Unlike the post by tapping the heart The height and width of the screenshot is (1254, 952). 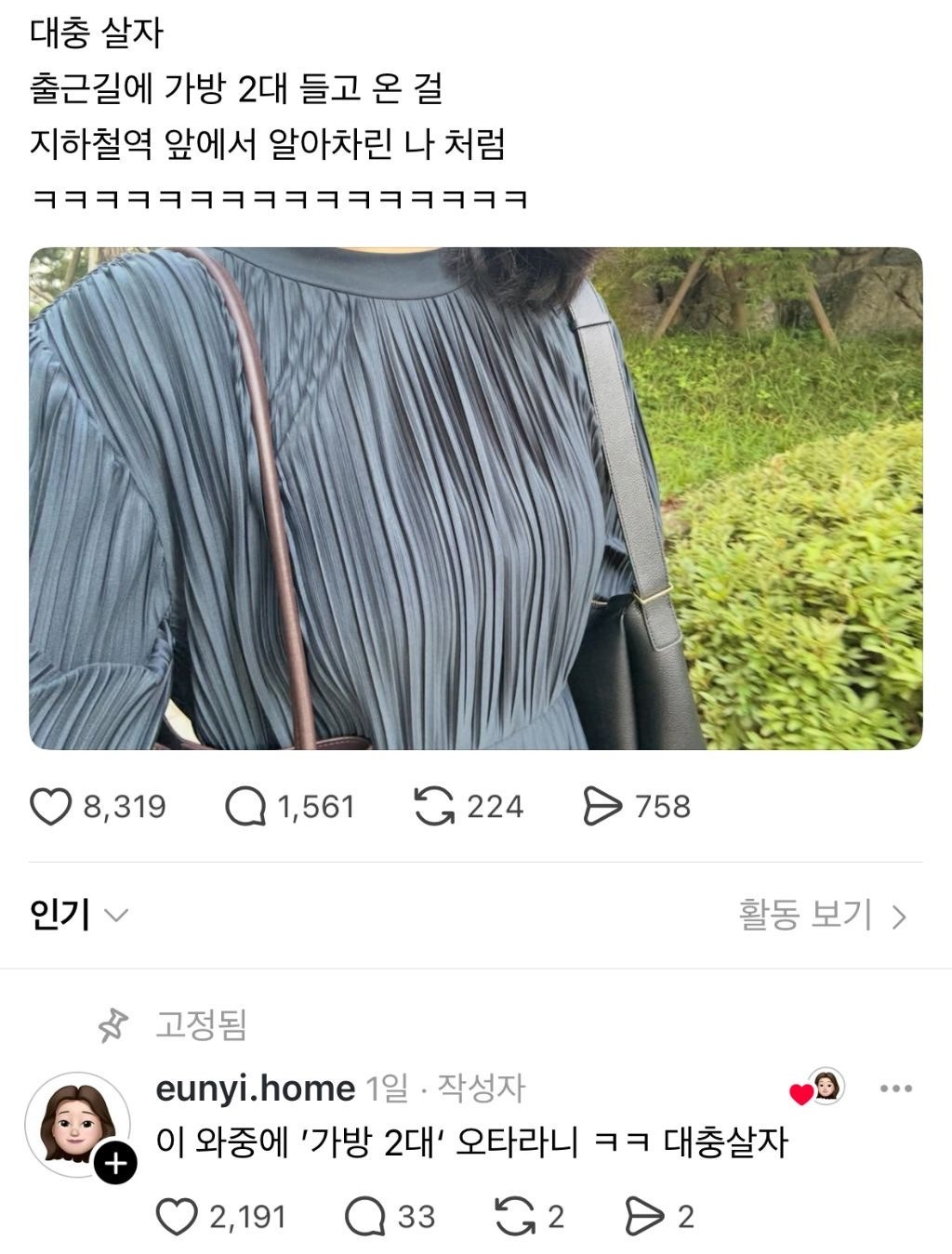[53, 807]
